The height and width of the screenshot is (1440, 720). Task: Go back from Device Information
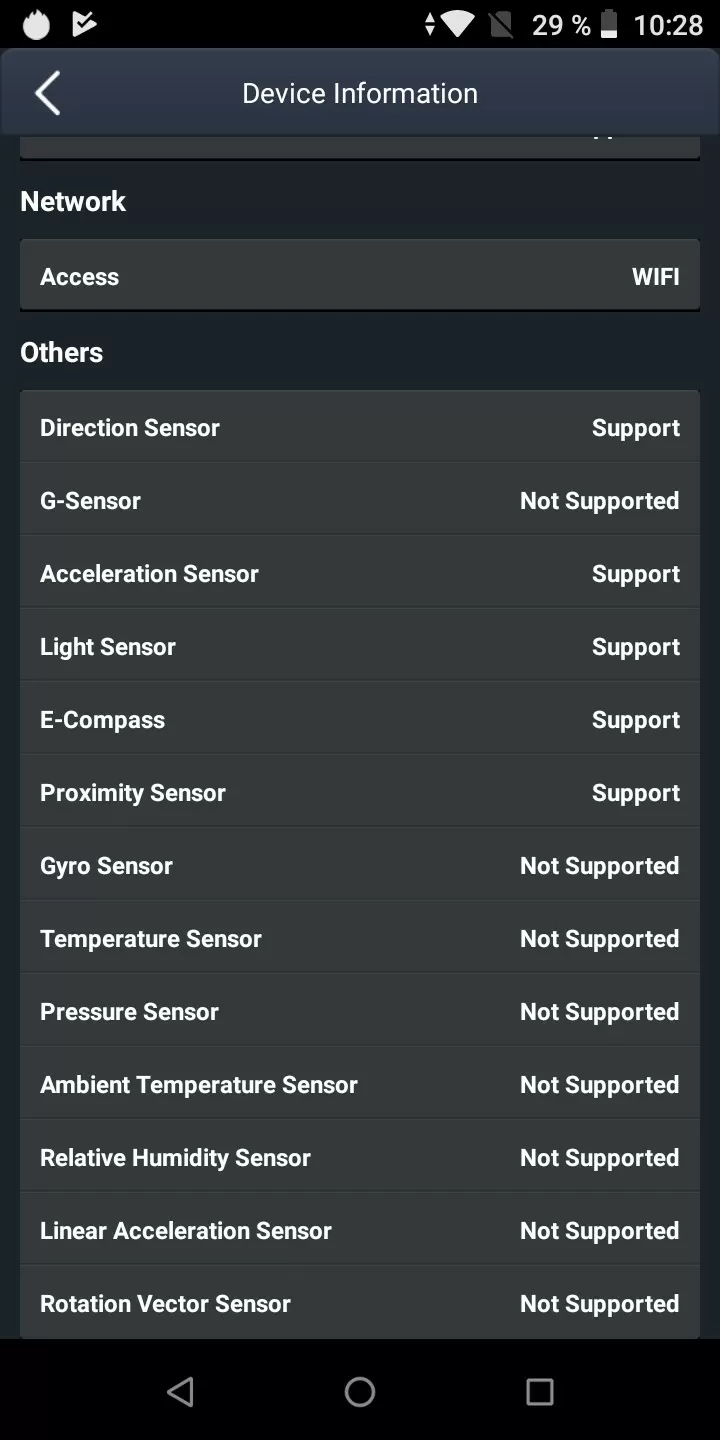click(47, 93)
